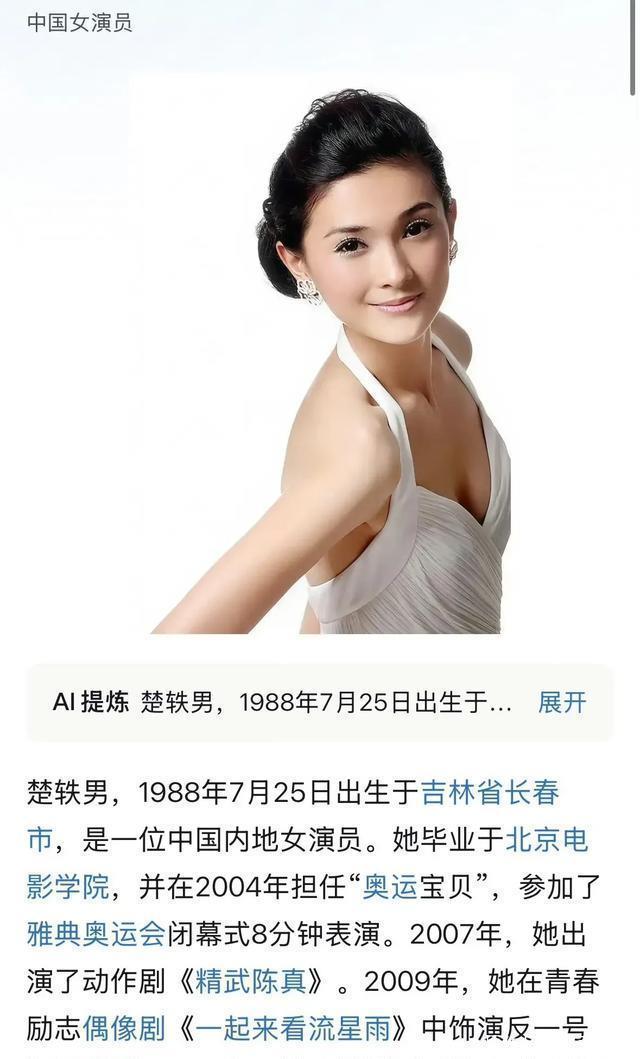
Task: Tap the 偶像剧 link
Action: coord(122,1028)
